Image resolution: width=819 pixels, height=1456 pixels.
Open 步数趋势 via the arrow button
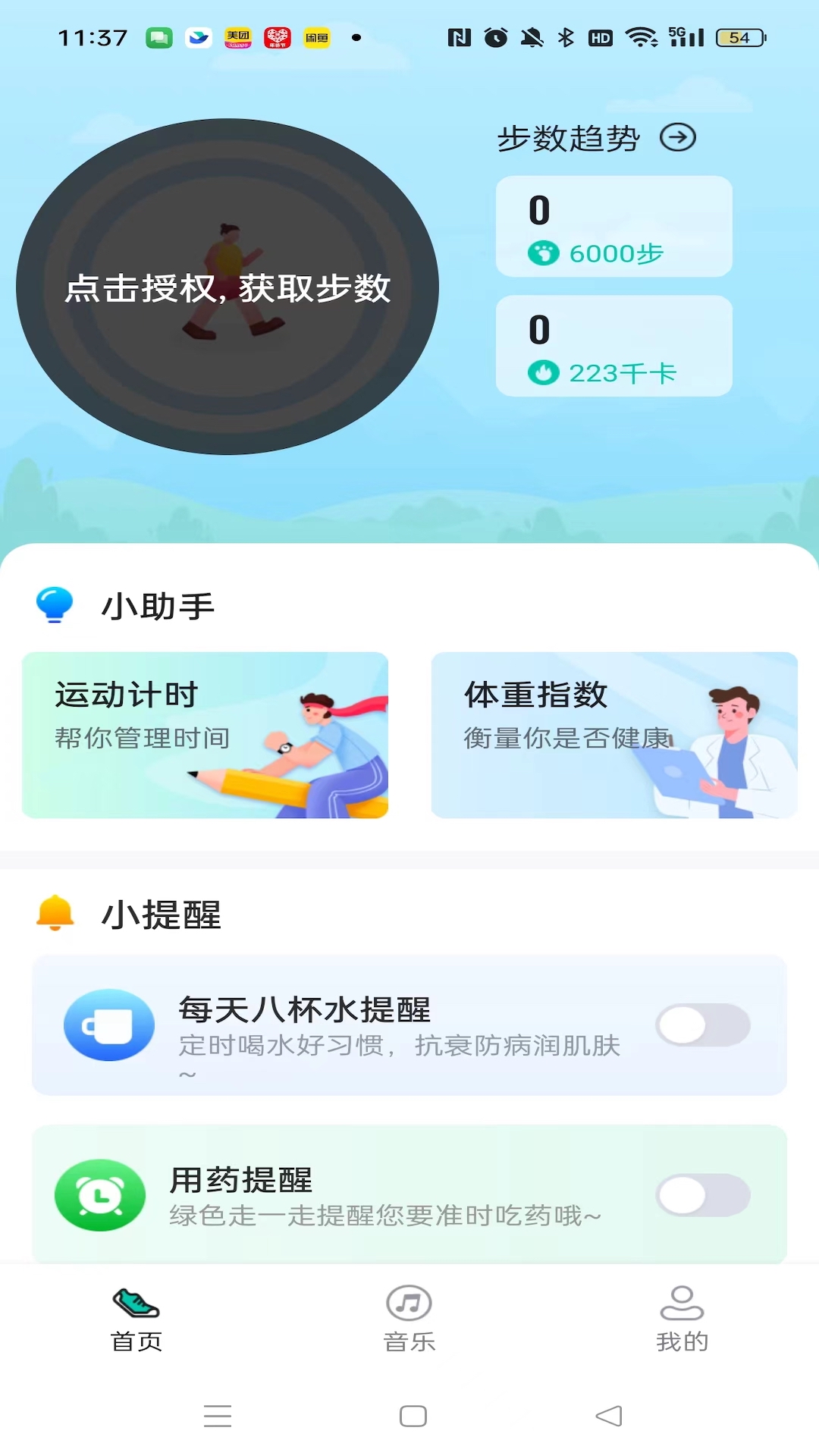(678, 137)
